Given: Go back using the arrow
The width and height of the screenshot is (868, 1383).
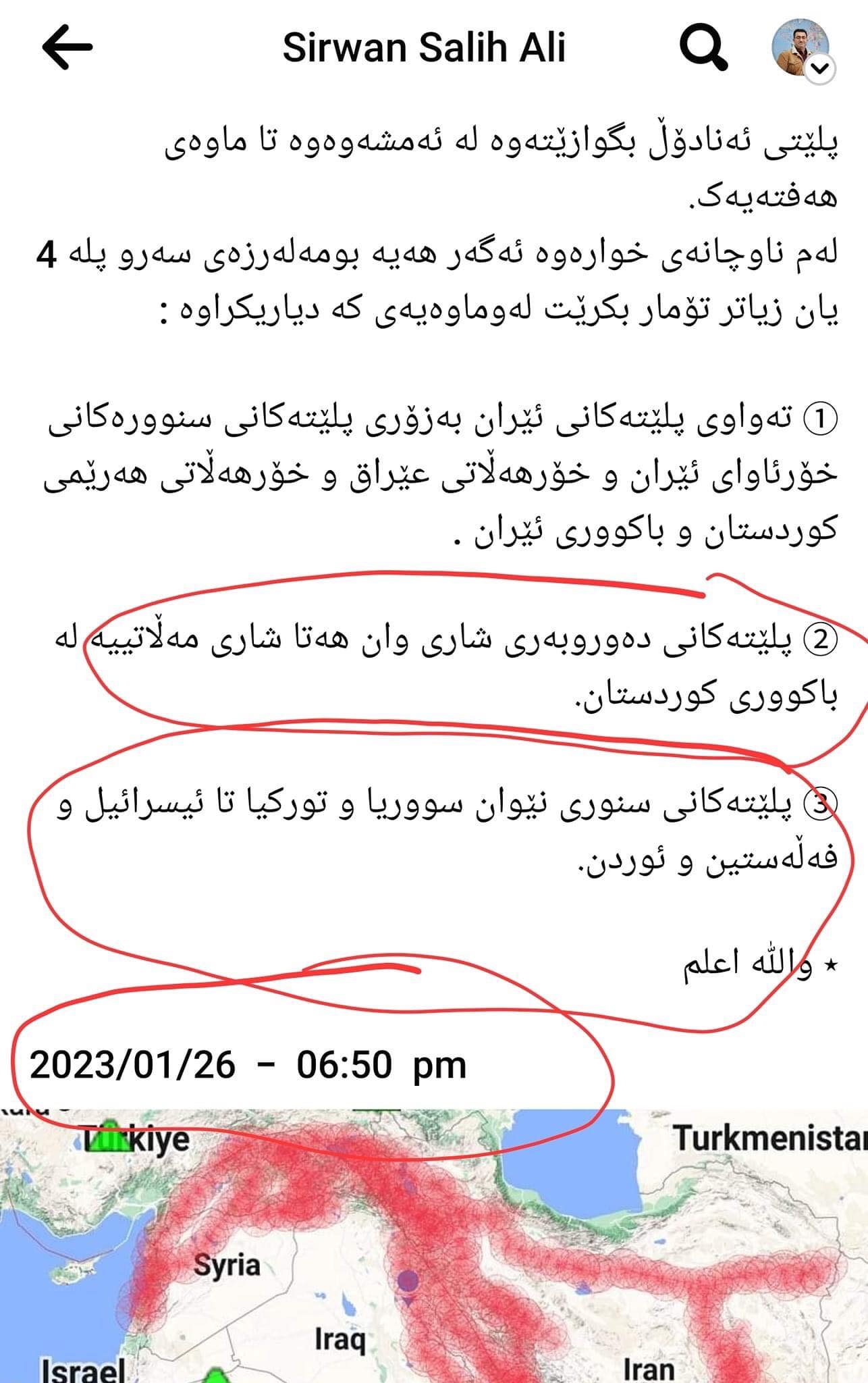Looking at the screenshot, I should click(x=67, y=47).
